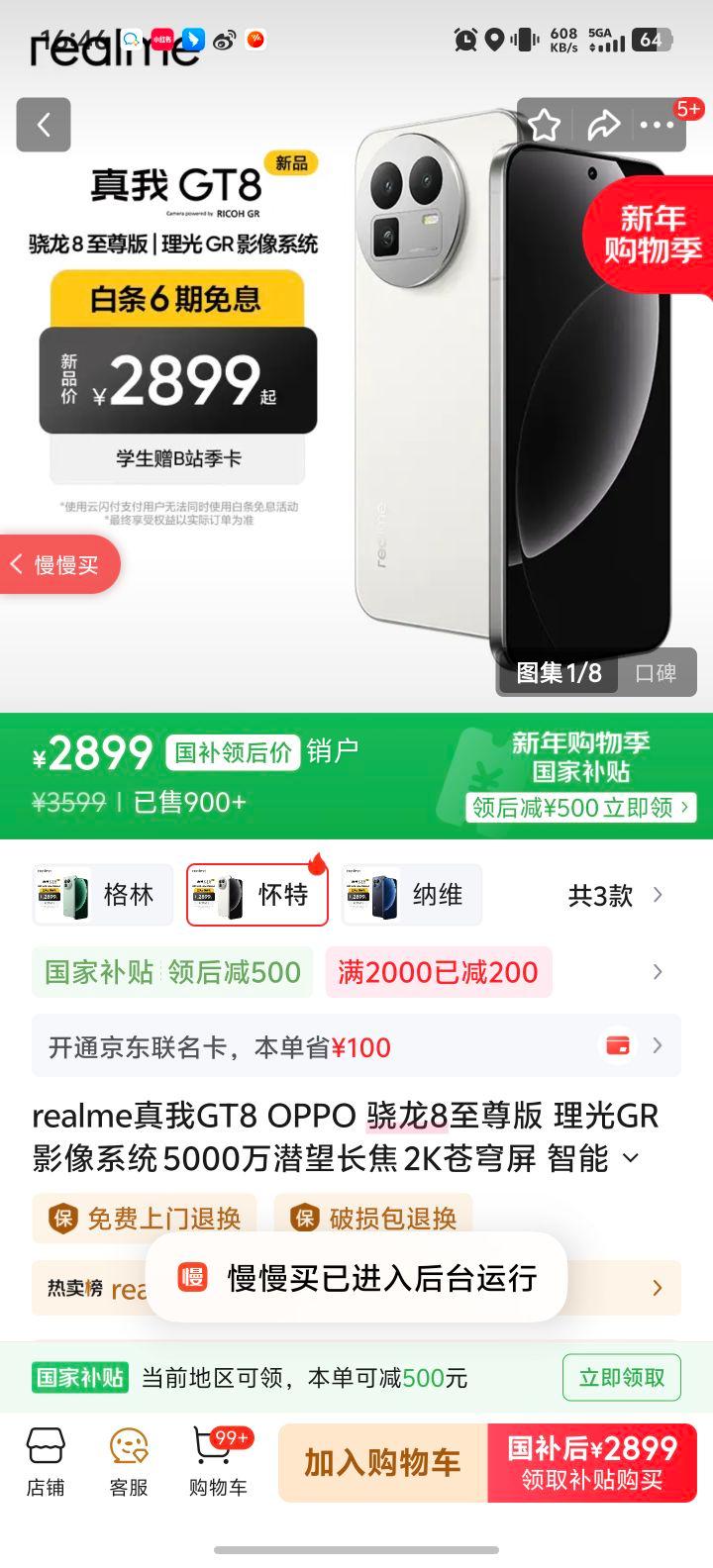Expand 共3款 to view all variants

coord(609,894)
